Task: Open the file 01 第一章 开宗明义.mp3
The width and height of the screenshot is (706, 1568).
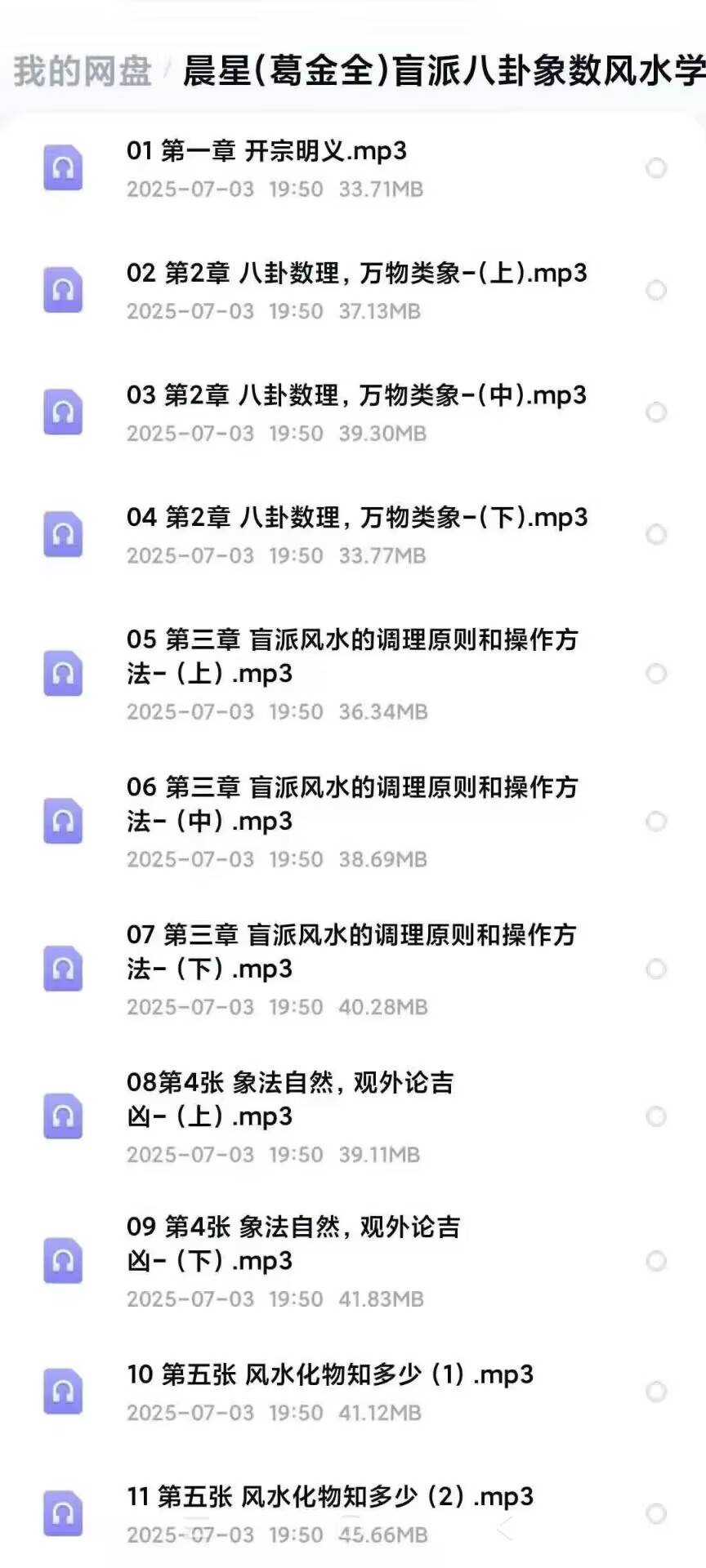Action: coord(266,152)
